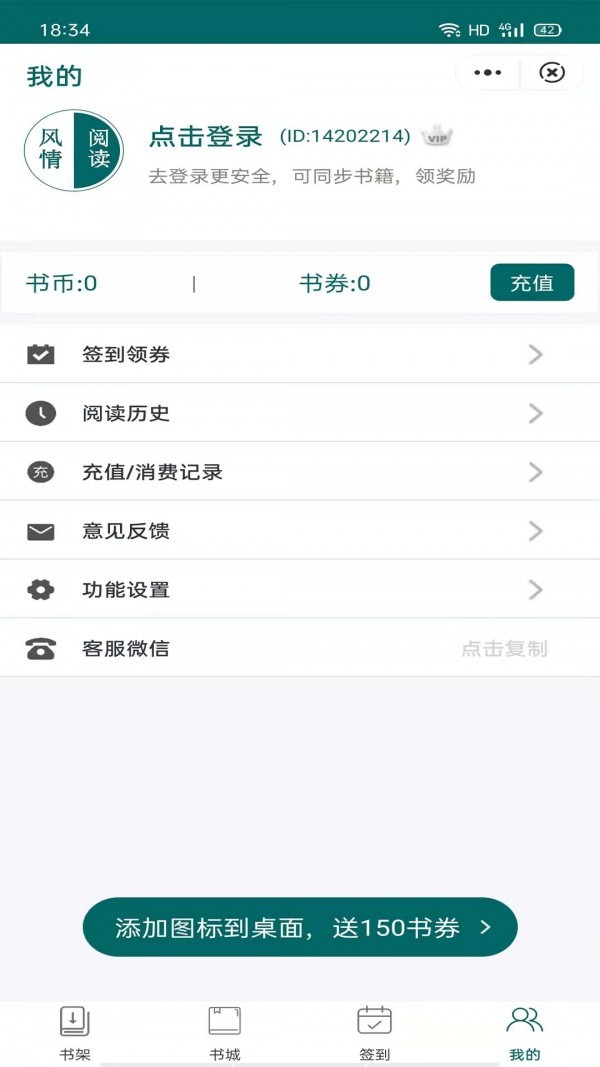Viewport: 600px width, 1067px height.
Task: Close the mini-program with the X icon
Action: click(551, 73)
